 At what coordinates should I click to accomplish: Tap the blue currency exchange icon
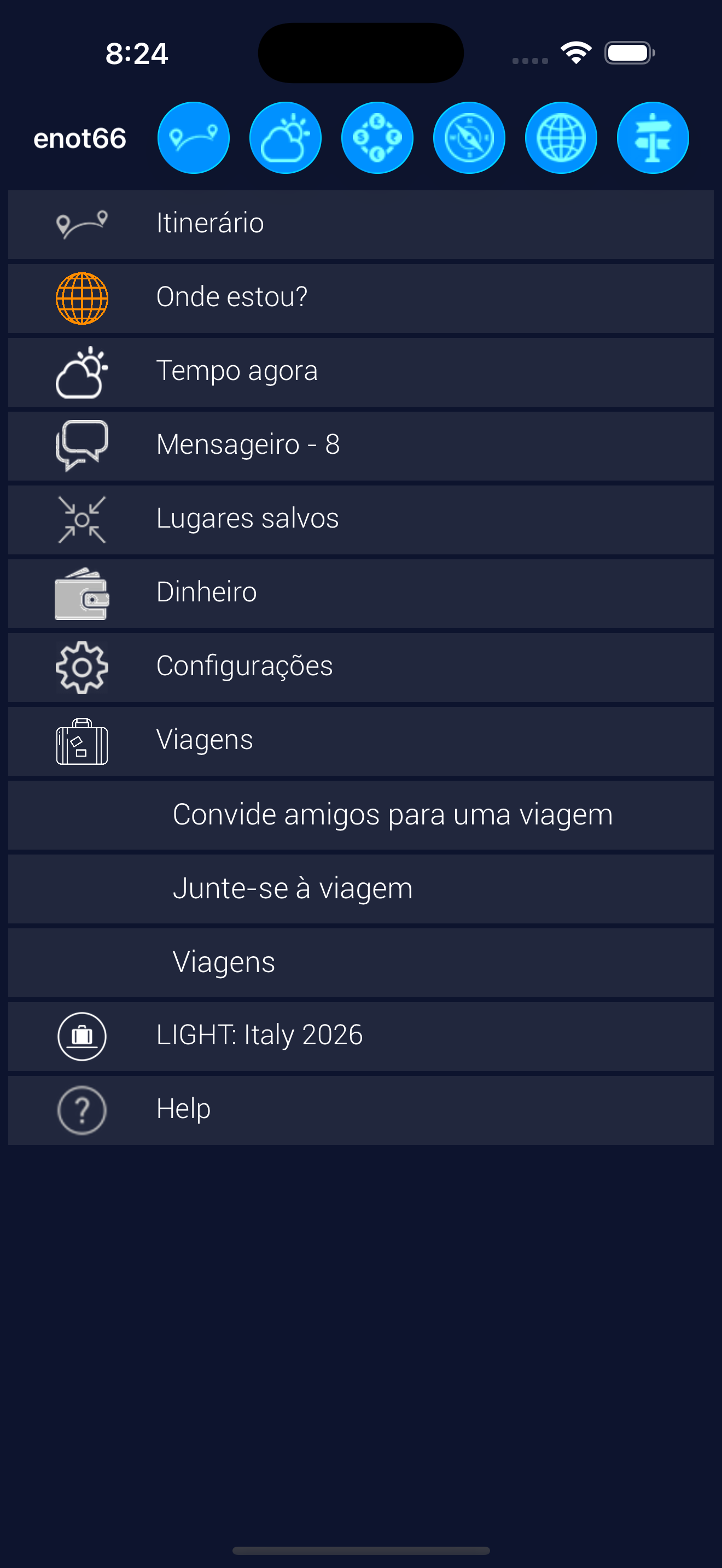pyautogui.click(x=377, y=138)
